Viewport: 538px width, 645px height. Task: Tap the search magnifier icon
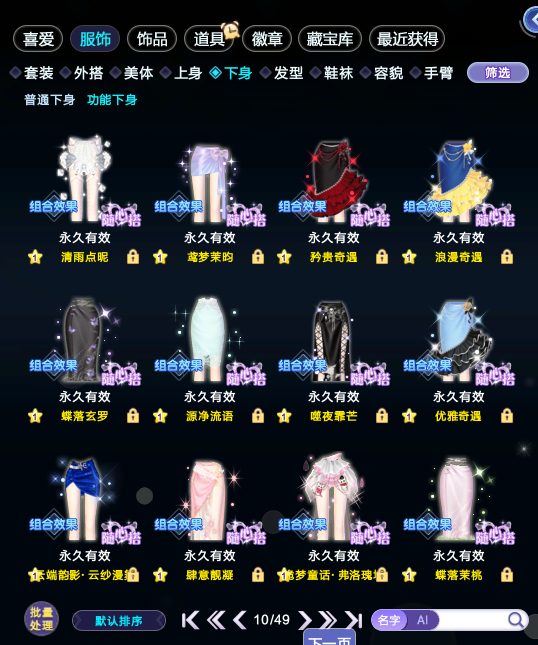pyautogui.click(x=516, y=620)
